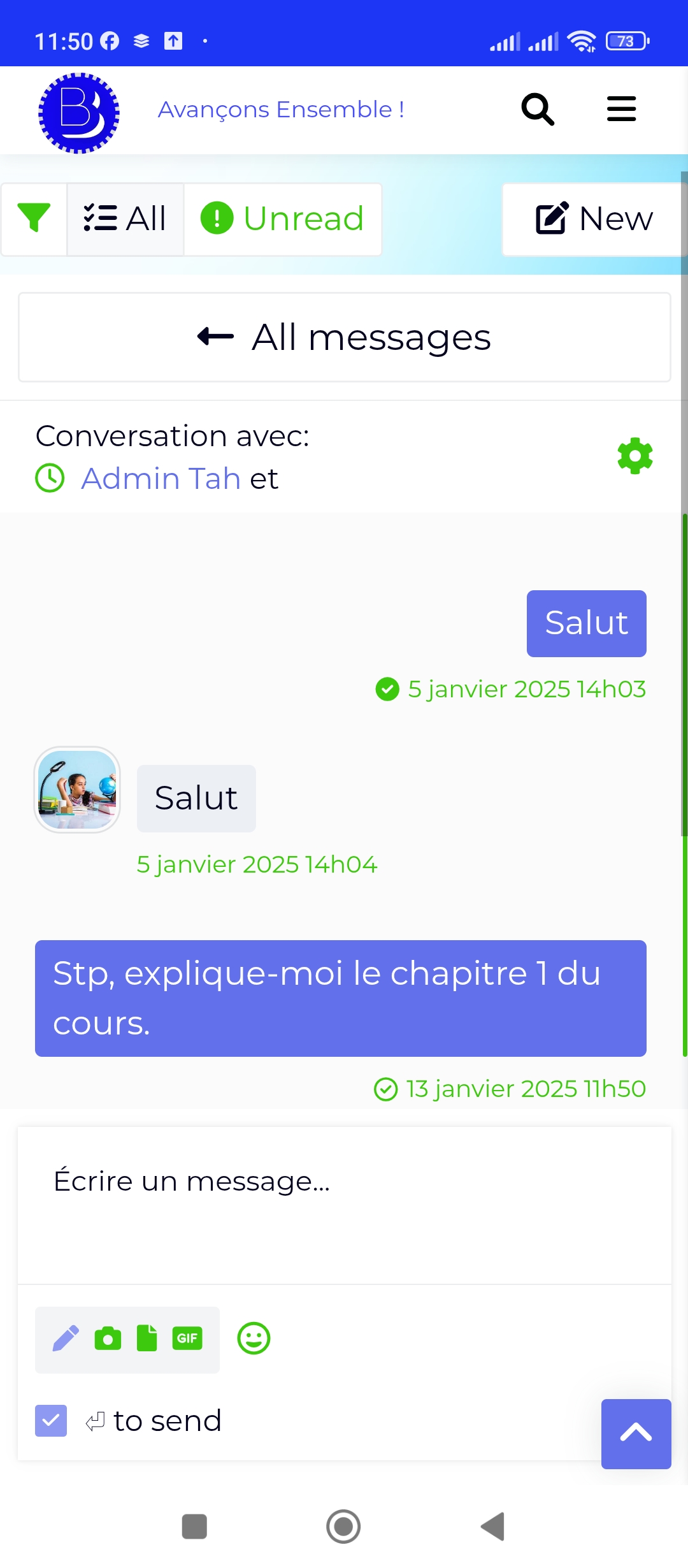Open the B logo home link
The image size is (688, 1568).
[x=79, y=113]
